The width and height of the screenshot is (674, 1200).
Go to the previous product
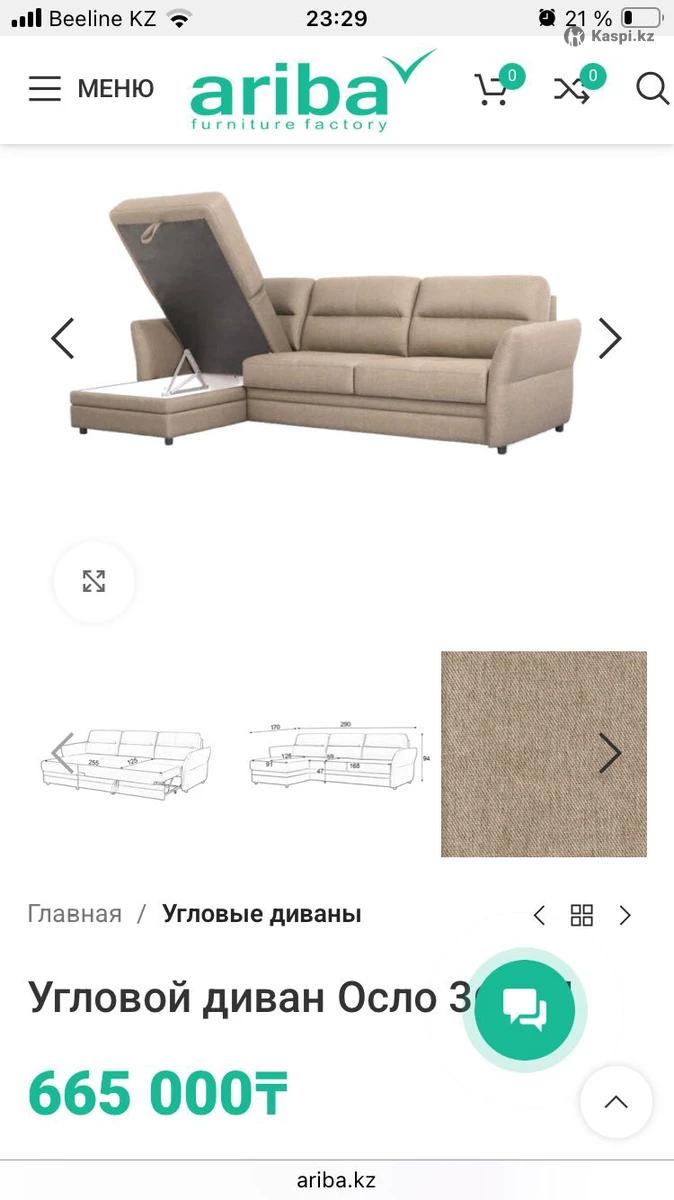pos(539,915)
